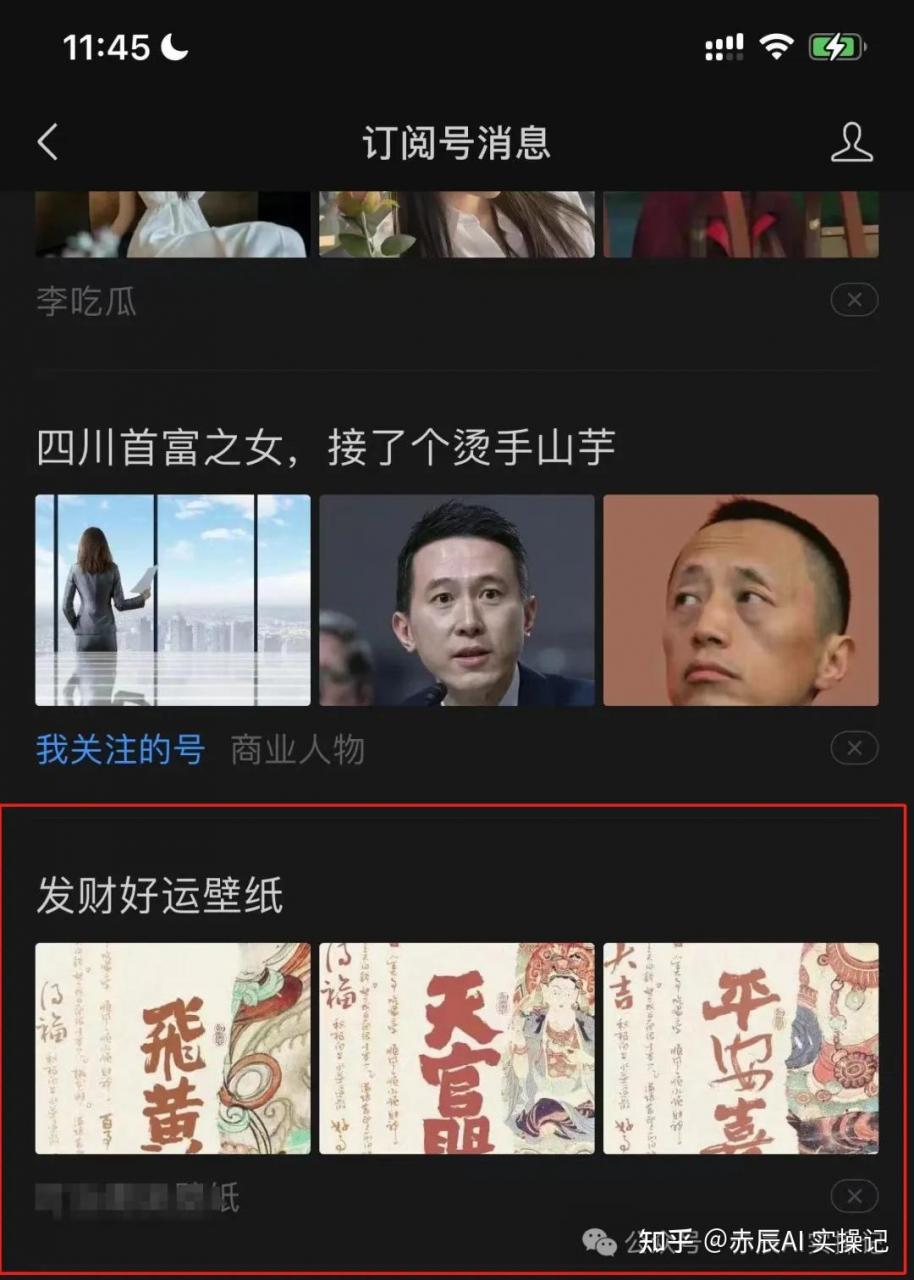The image size is (914, 1280).
Task: Open the 商业人物 account
Action: click(x=297, y=749)
